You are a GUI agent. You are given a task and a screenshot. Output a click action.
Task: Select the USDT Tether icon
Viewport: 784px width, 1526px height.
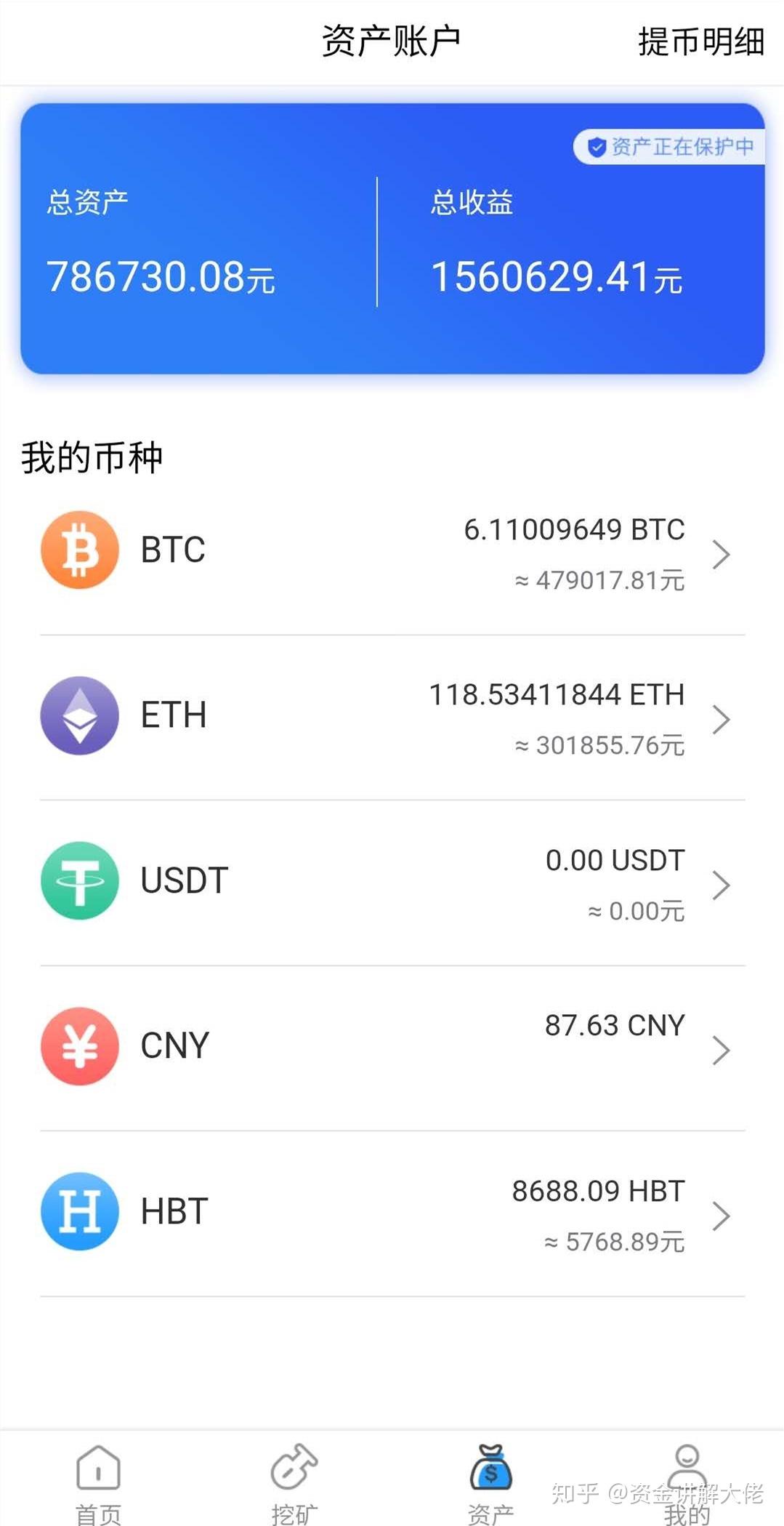click(80, 880)
